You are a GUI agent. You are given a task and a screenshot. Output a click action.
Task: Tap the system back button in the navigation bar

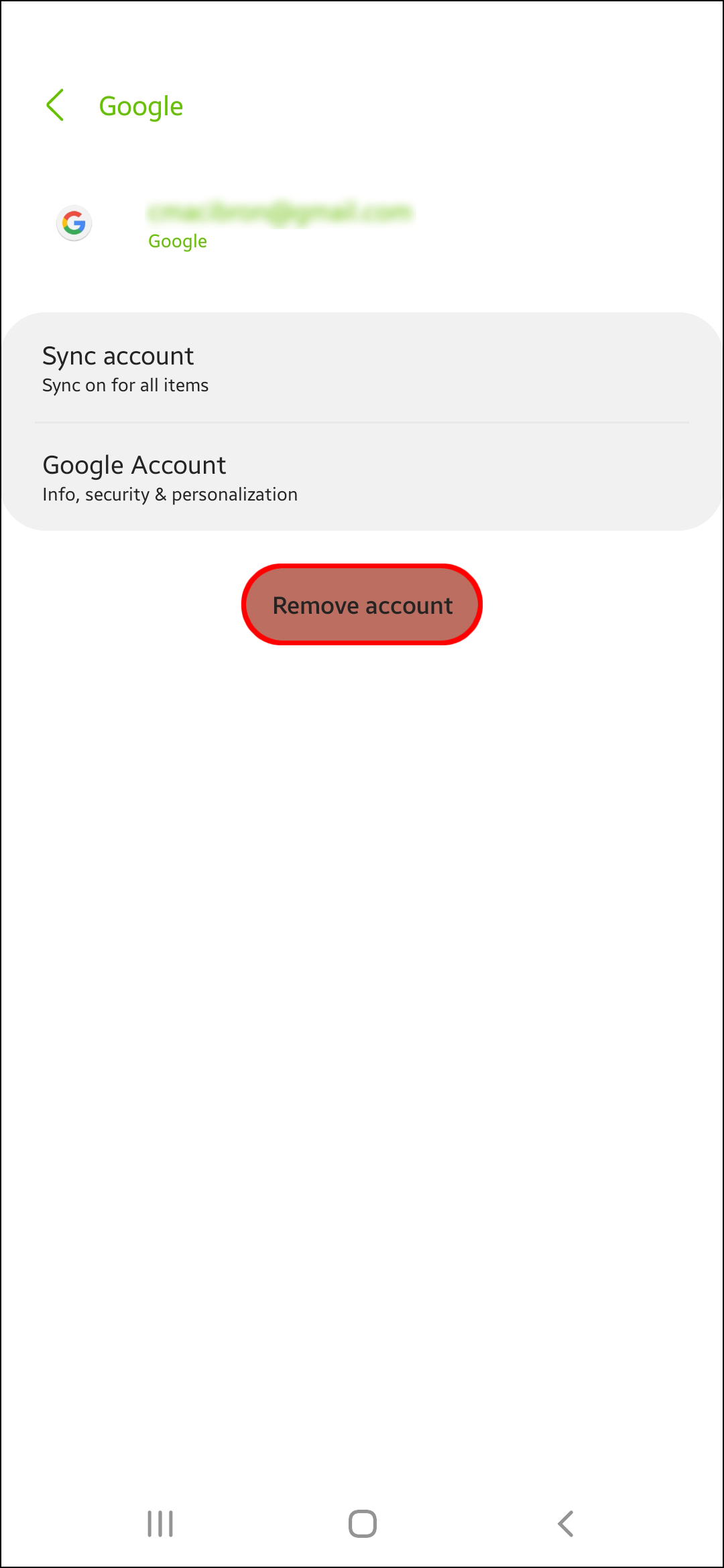tap(565, 1523)
